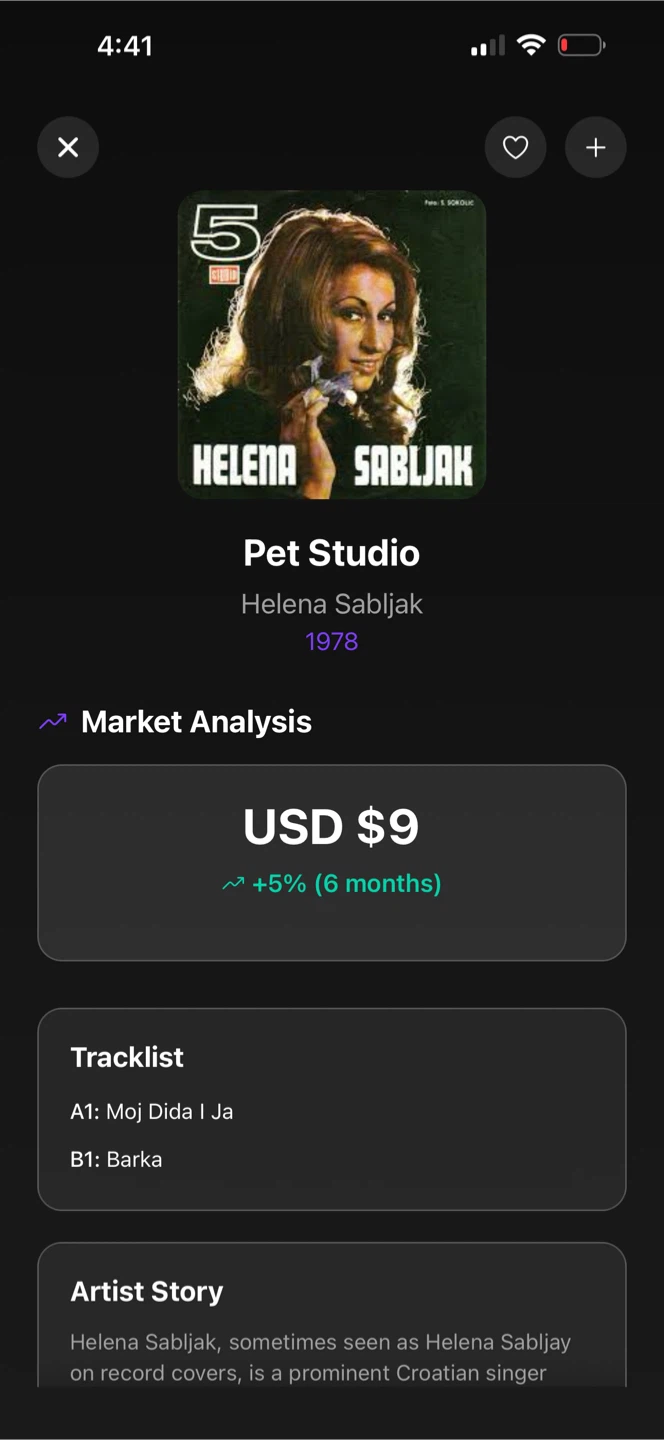
Task: Select the 1978 release year link
Action: tap(332, 641)
